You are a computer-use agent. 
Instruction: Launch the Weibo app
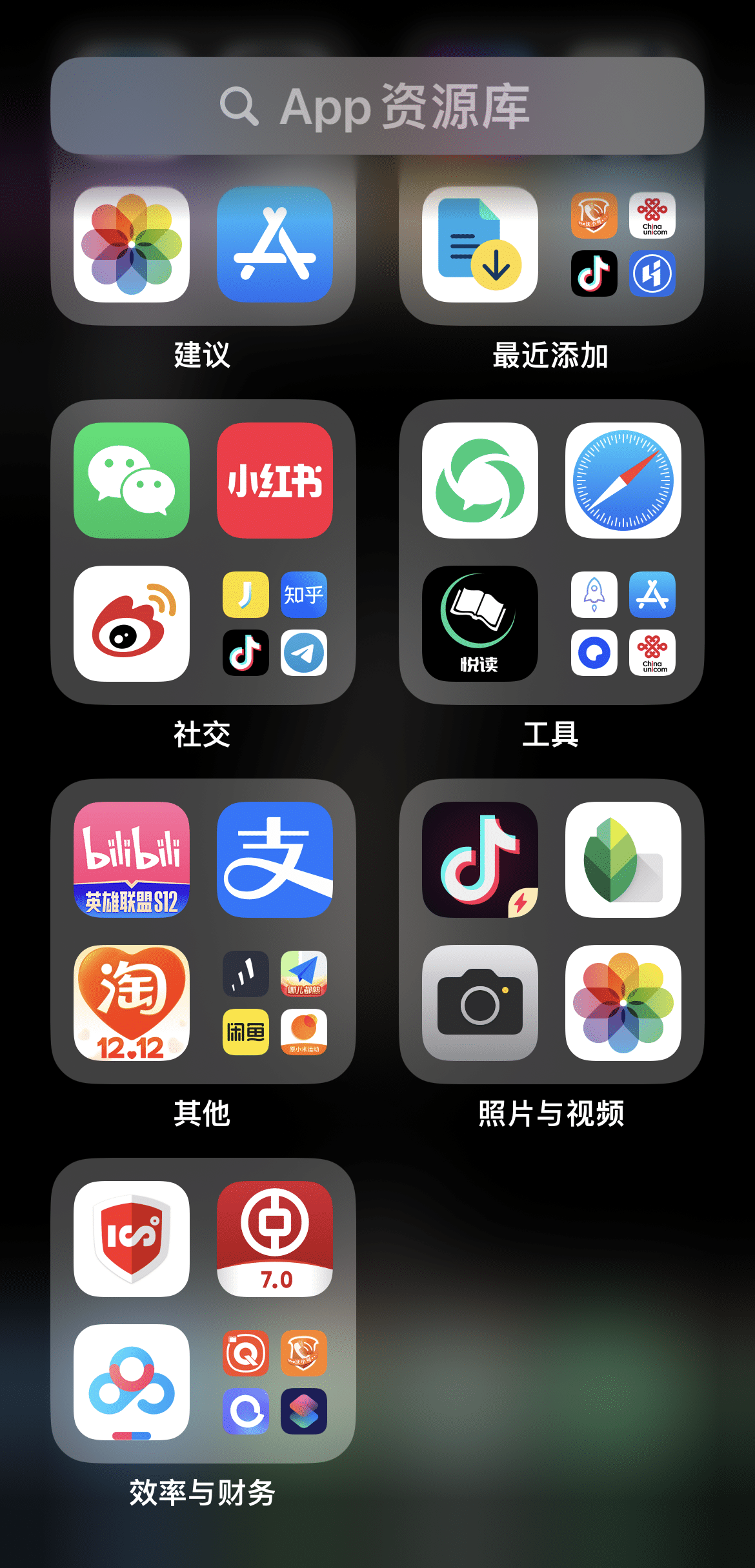click(132, 624)
